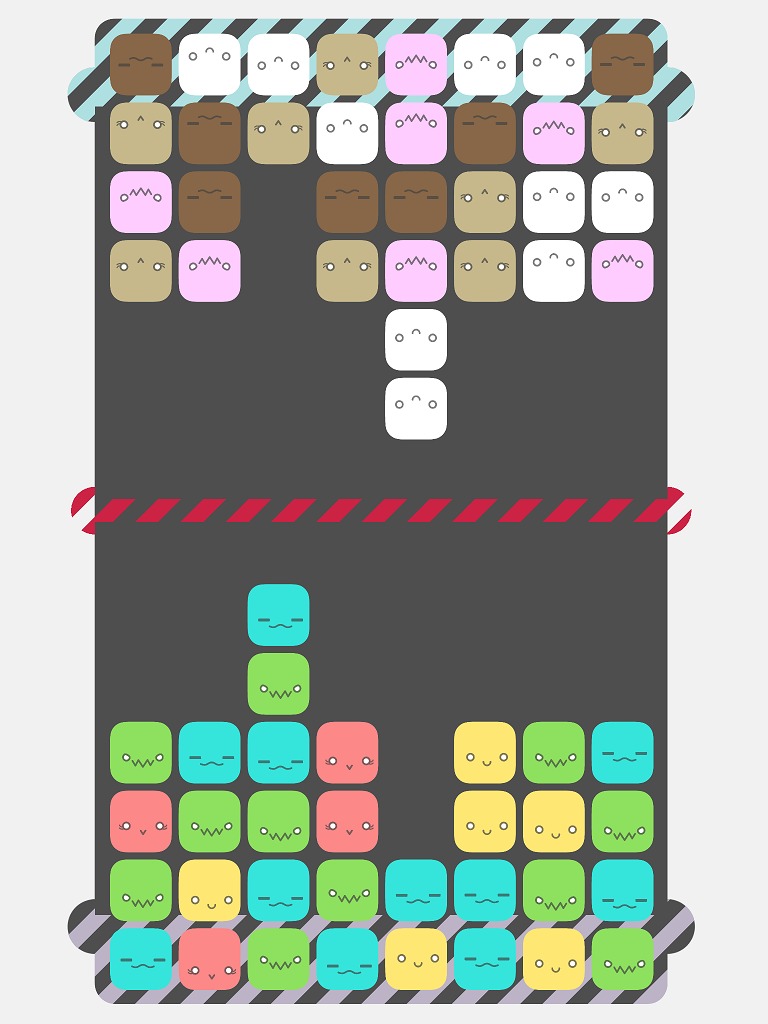768x1024 pixels.
Task: Tap the red block in the bottom striped row
Action: pyautogui.click(x=210, y=959)
